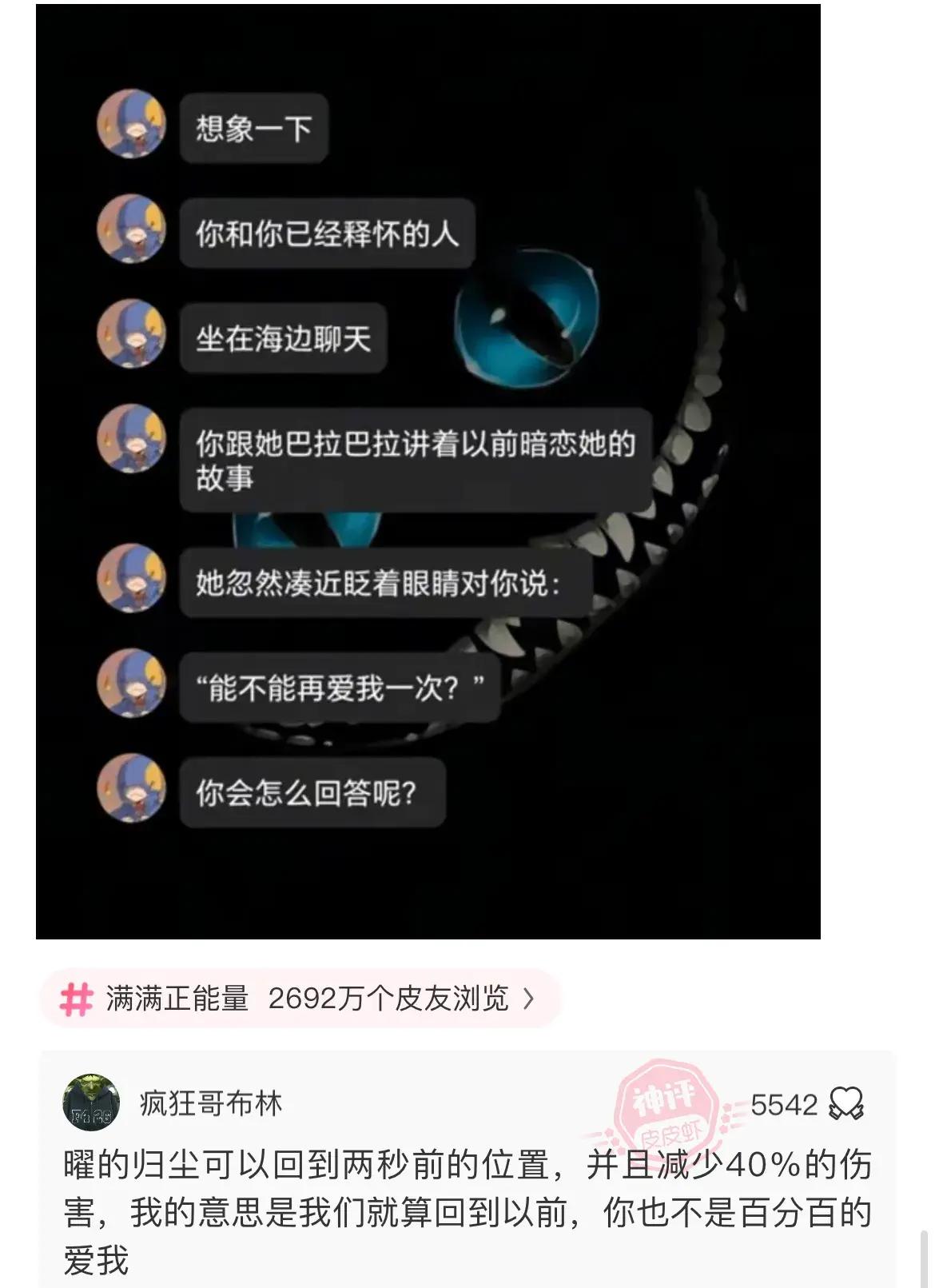
Task: Like the comment by 疯狂哥布林
Action: pos(845,1104)
